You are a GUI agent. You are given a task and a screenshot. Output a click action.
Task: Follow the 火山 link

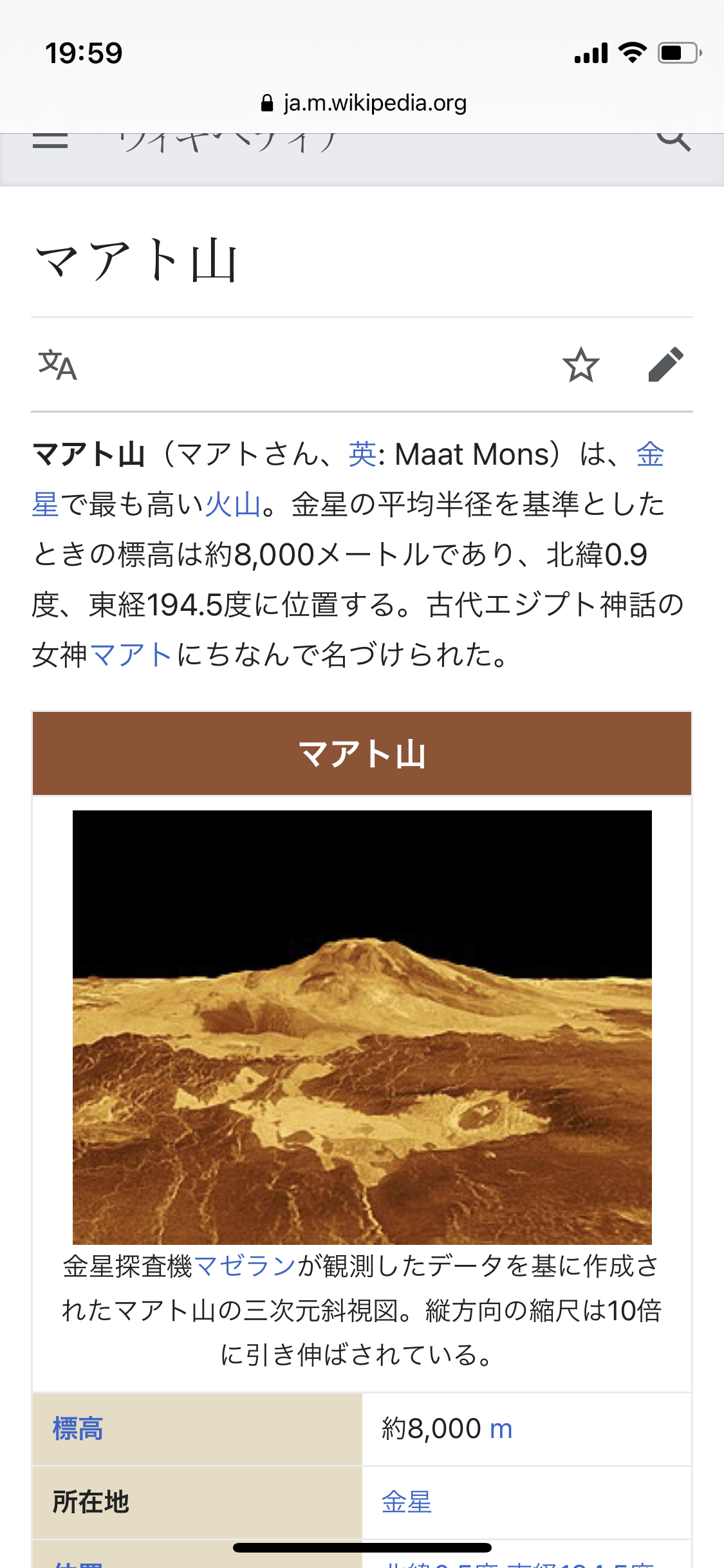(232, 505)
